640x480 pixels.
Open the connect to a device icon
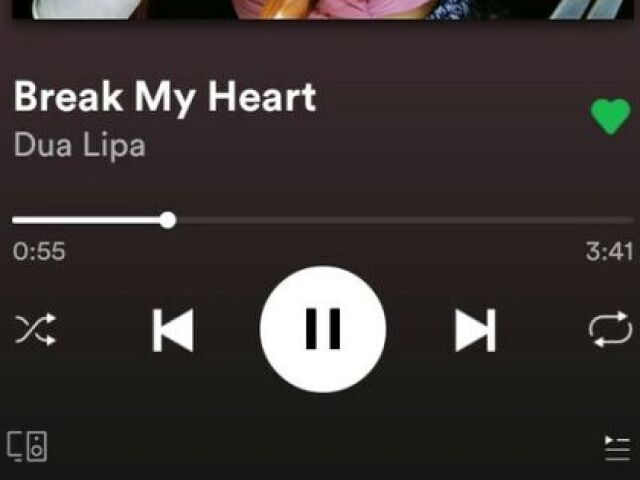pos(27,446)
